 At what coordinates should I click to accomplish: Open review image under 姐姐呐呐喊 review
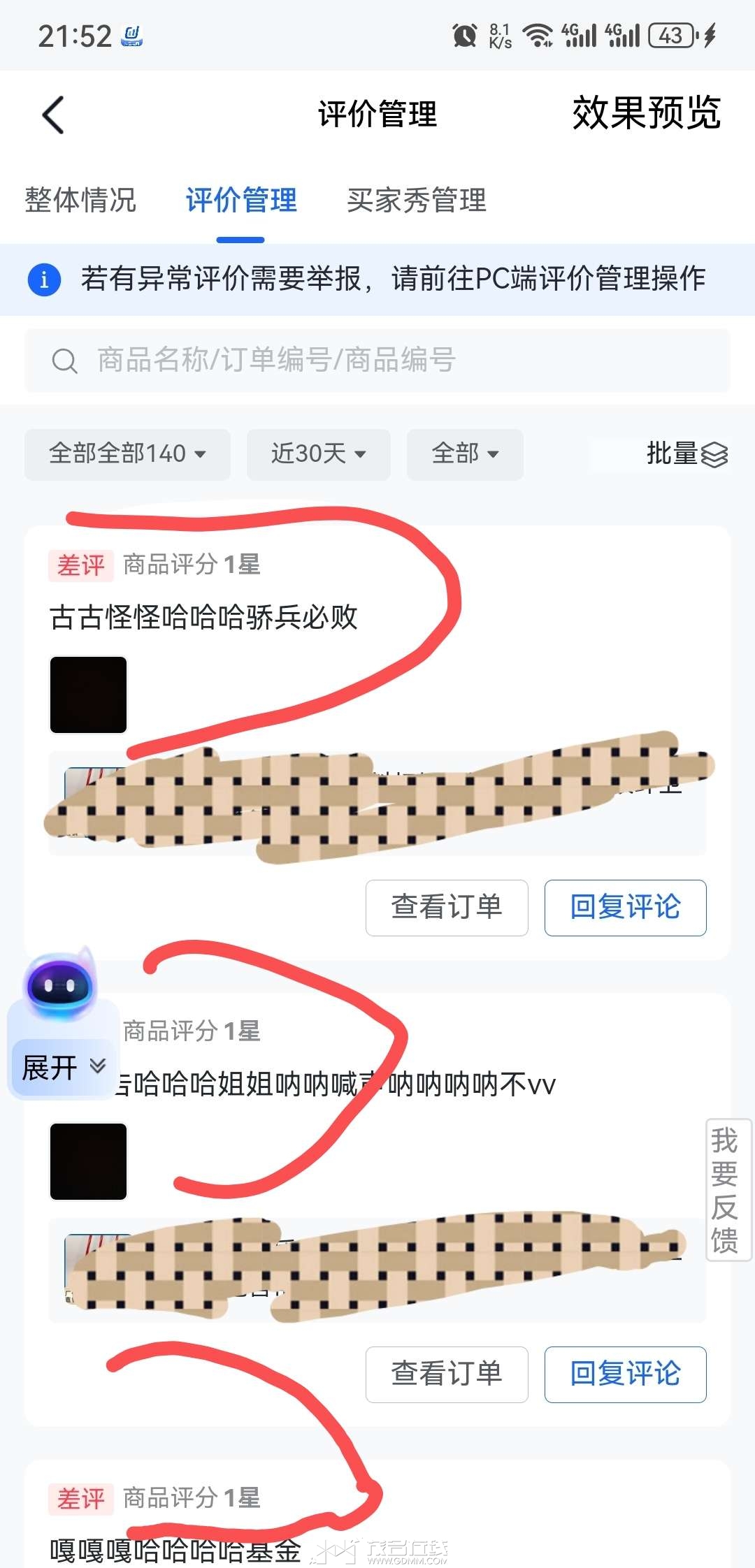click(x=89, y=1161)
